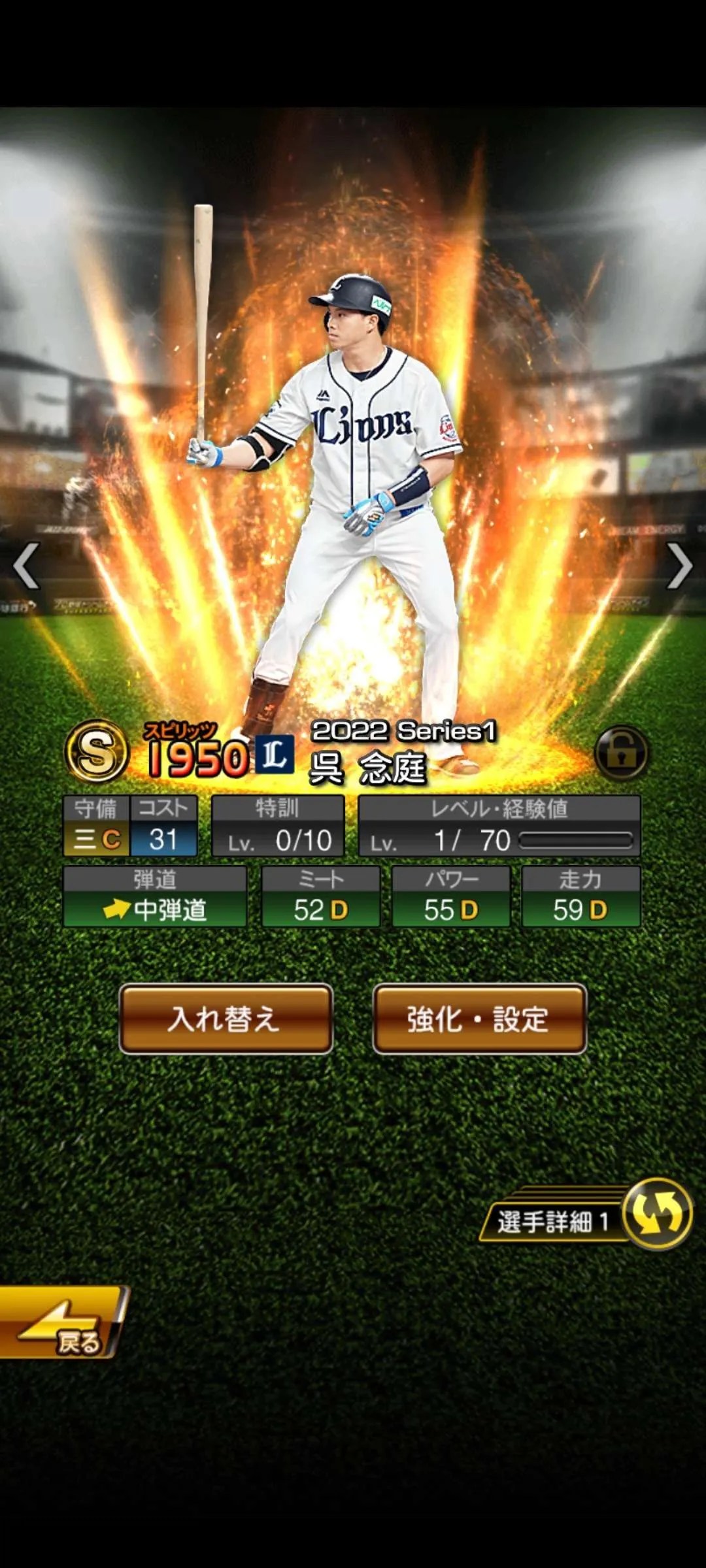Image resolution: width=706 pixels, height=1568 pixels.
Task: Go to the next player card
Action: (680, 566)
